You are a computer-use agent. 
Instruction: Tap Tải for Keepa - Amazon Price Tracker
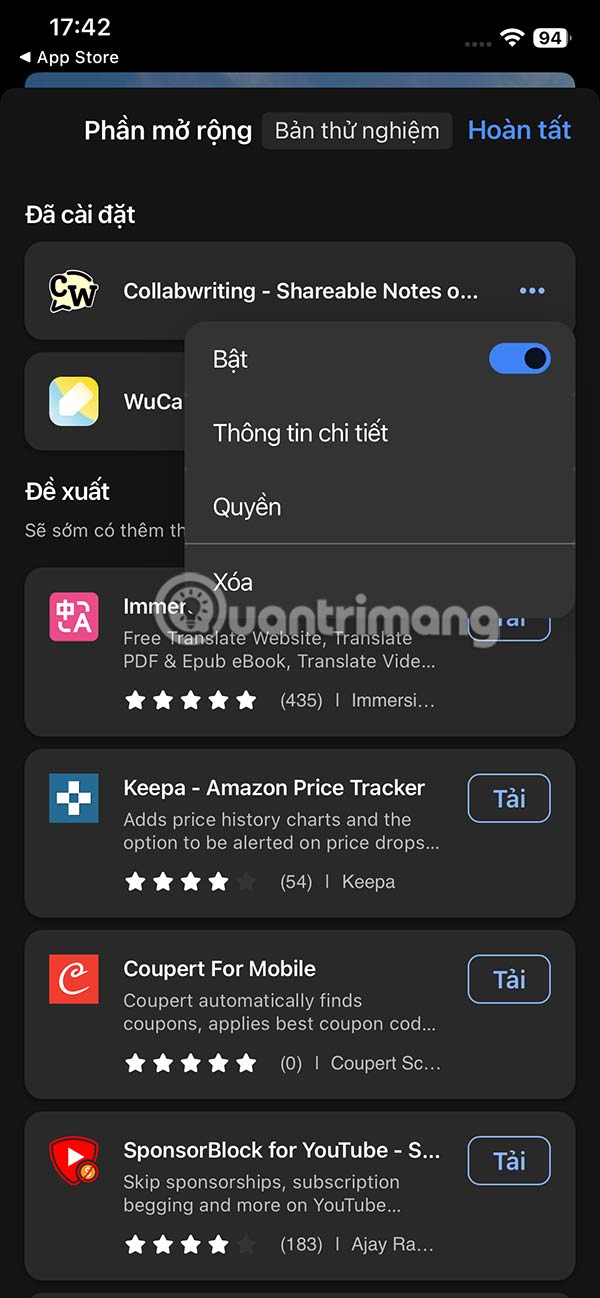(x=509, y=798)
